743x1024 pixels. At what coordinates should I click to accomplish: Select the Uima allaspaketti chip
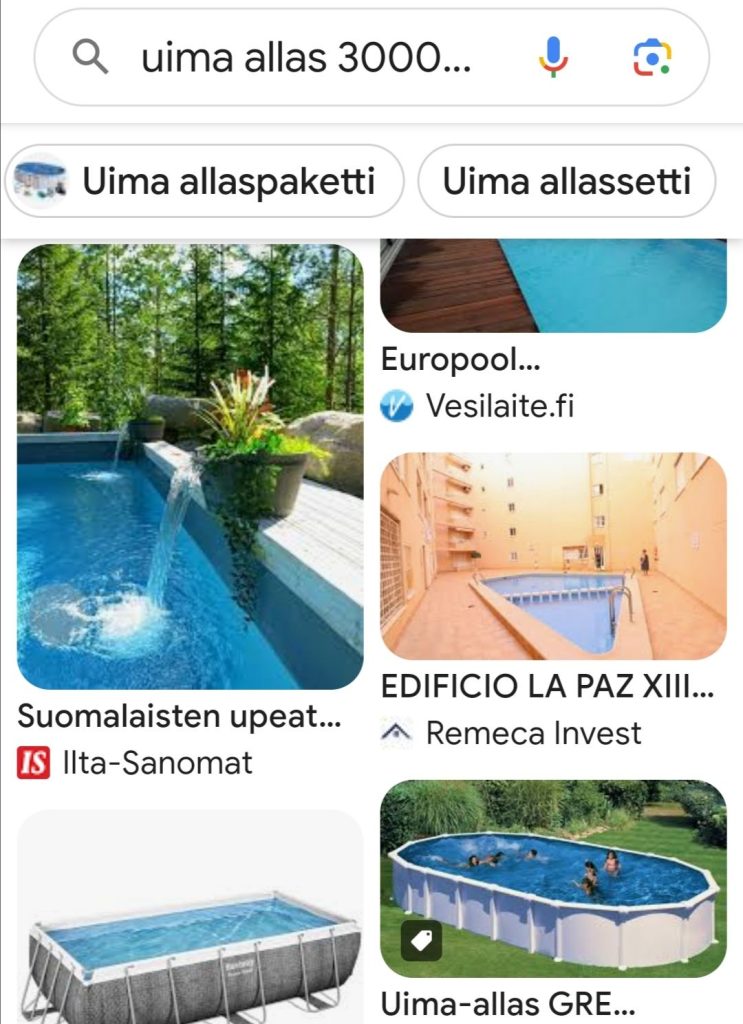(205, 181)
